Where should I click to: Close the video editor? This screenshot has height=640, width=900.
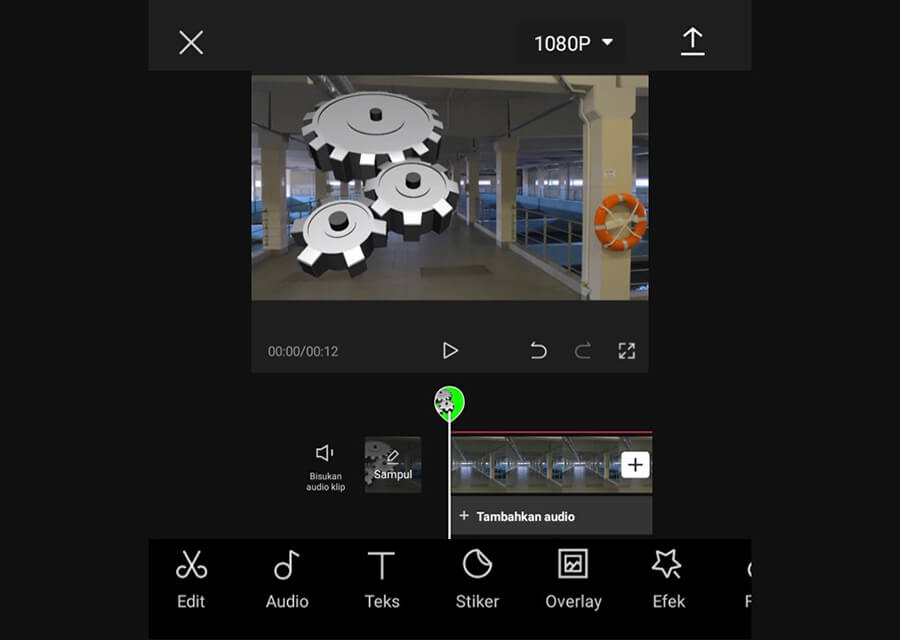coord(191,42)
